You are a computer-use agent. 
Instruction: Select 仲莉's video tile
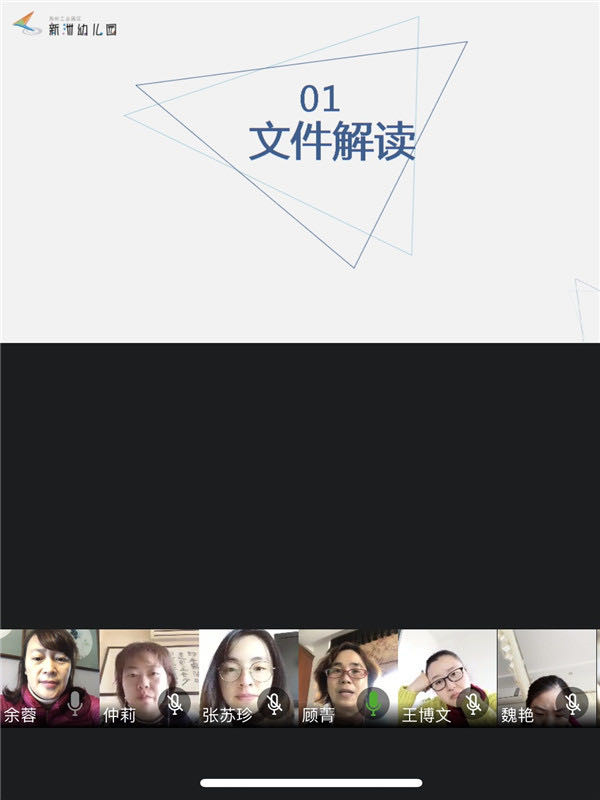tap(148, 677)
